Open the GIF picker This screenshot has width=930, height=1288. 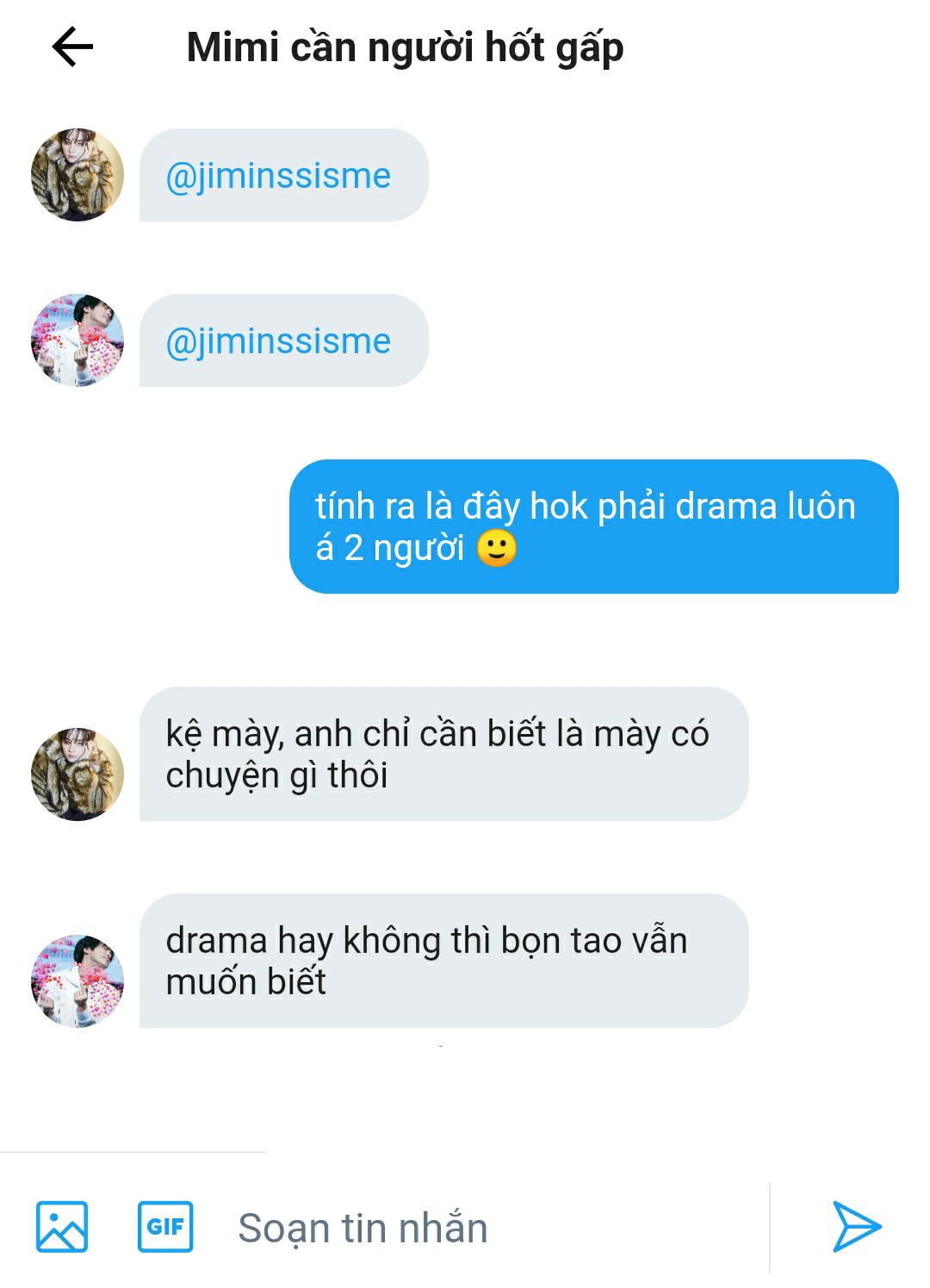pos(165,1226)
